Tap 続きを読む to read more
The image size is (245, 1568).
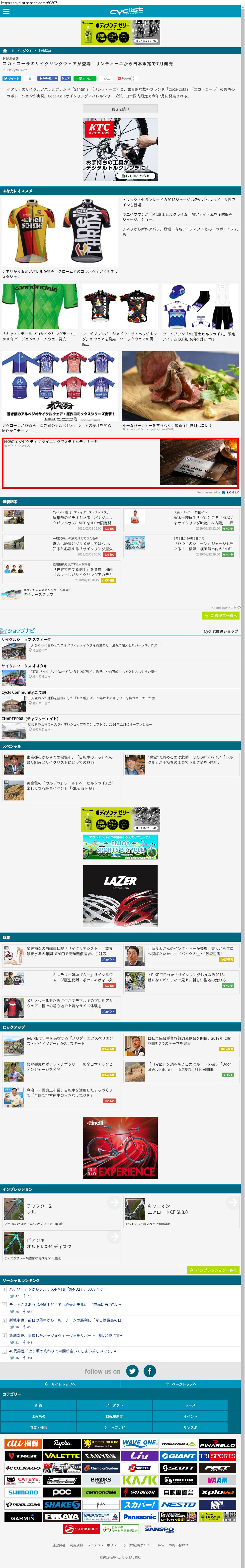pyautogui.click(x=120, y=109)
